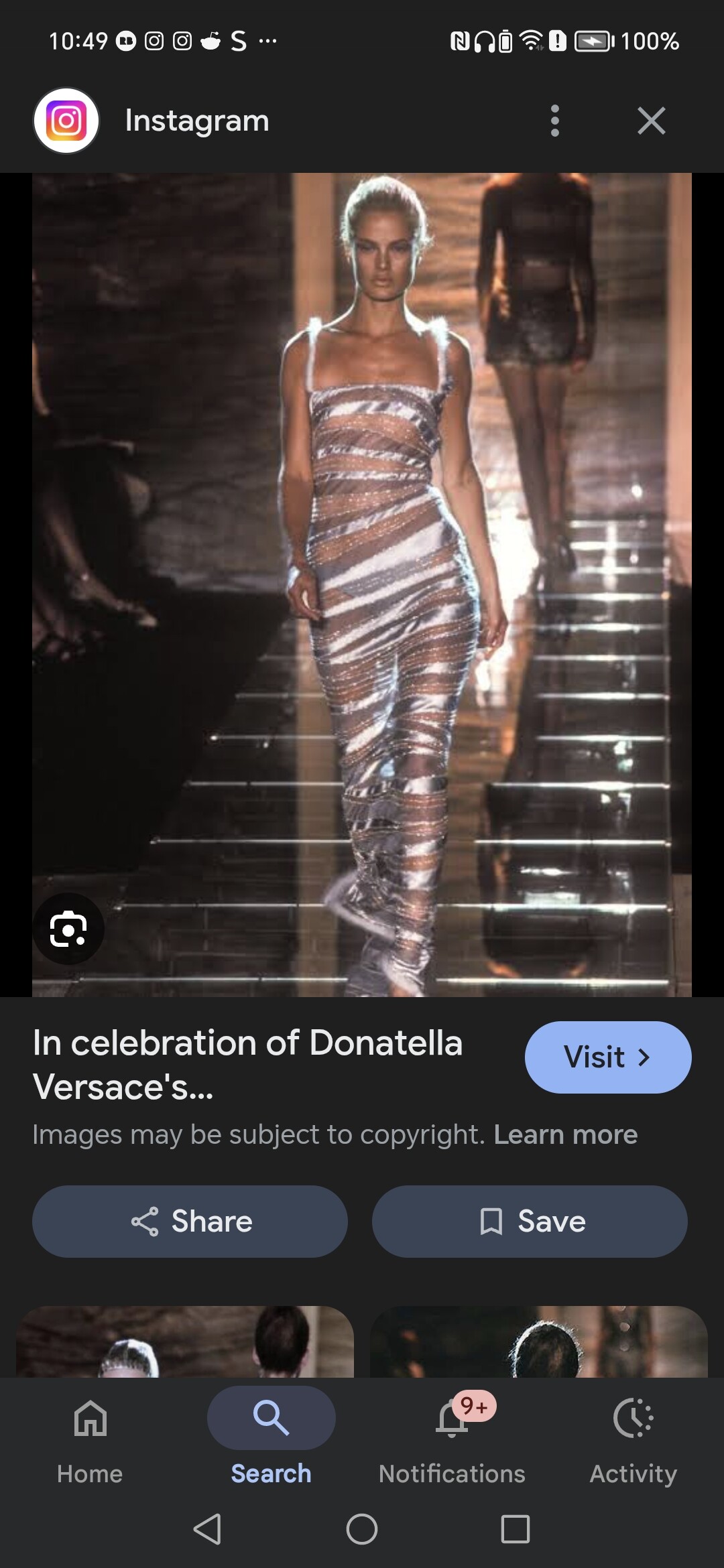
Task: Open the related image on the right
Action: tap(539, 1342)
